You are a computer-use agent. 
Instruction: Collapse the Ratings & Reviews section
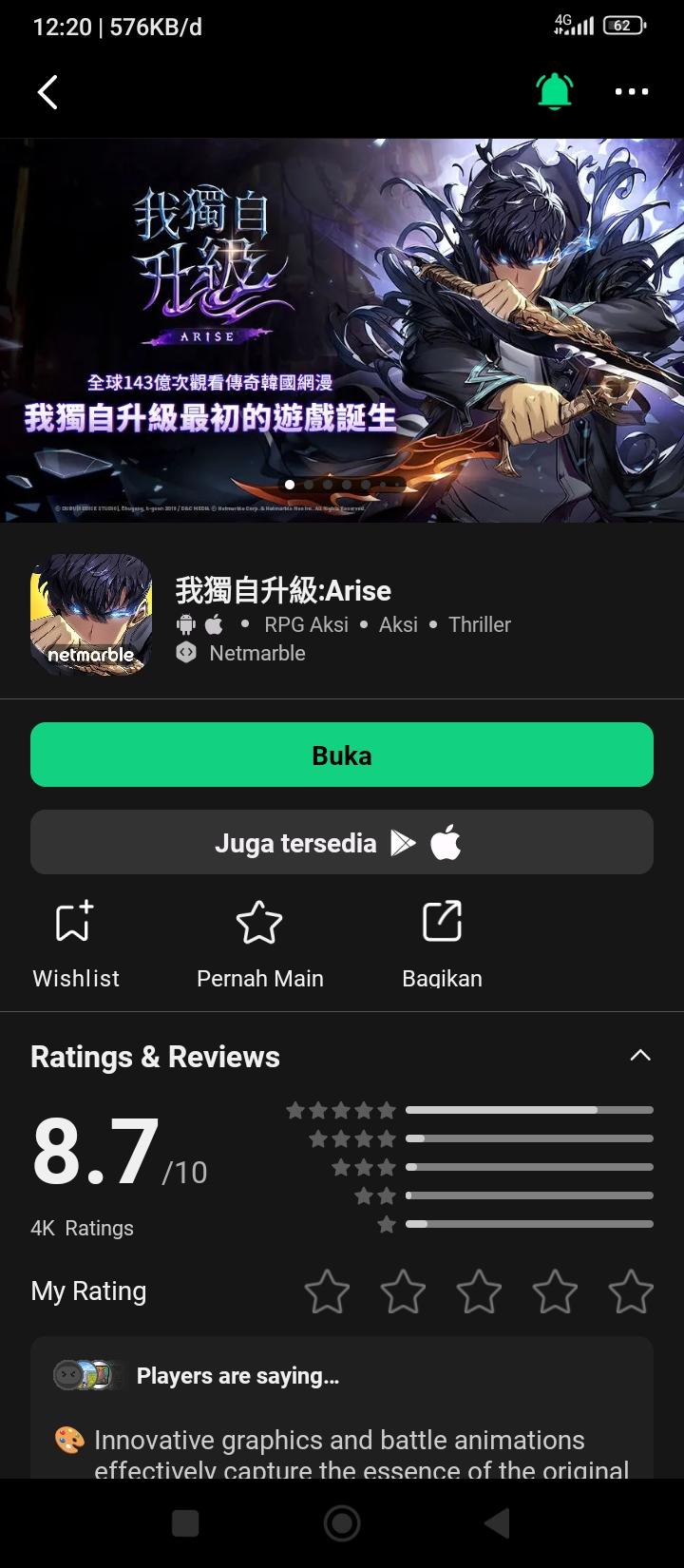tap(640, 1056)
